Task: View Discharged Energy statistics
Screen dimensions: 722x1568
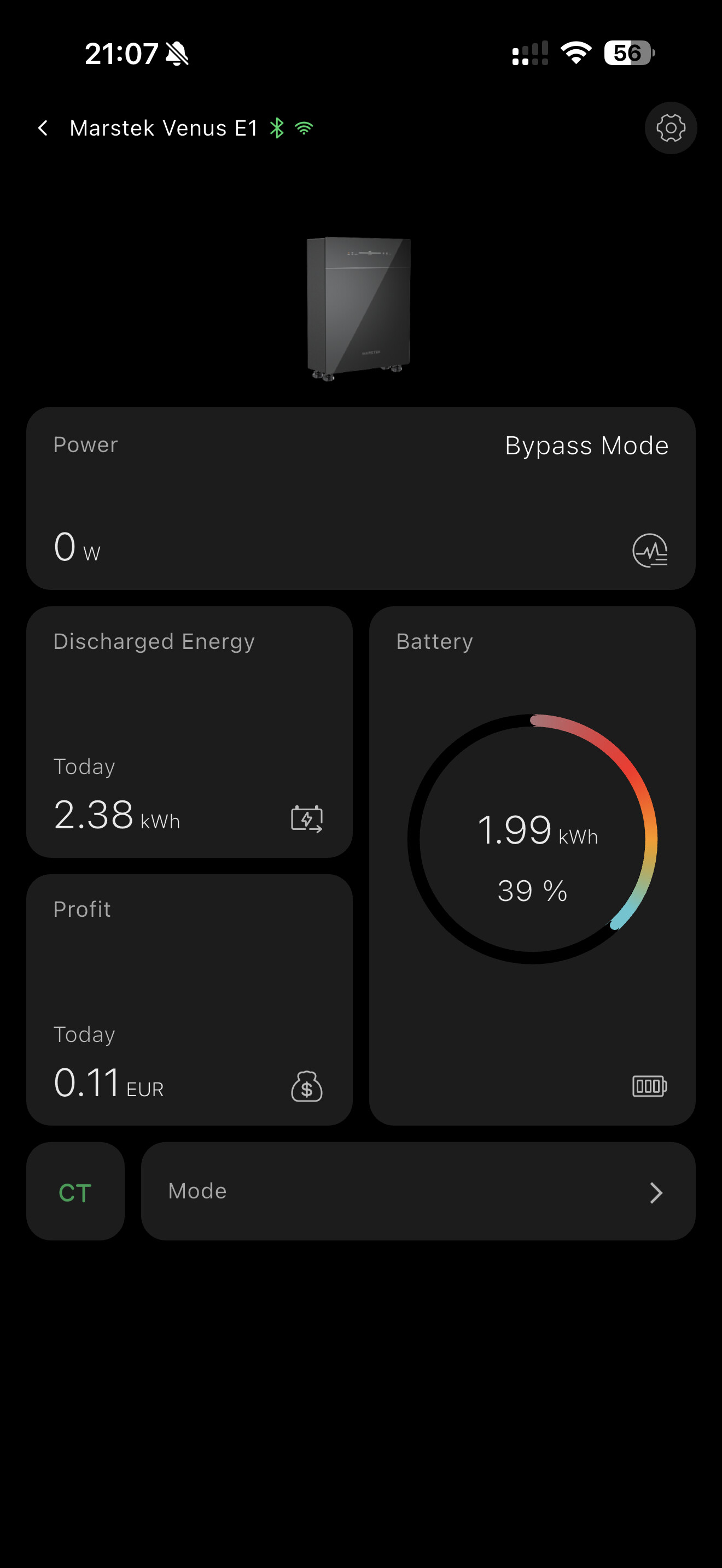Action: (189, 732)
